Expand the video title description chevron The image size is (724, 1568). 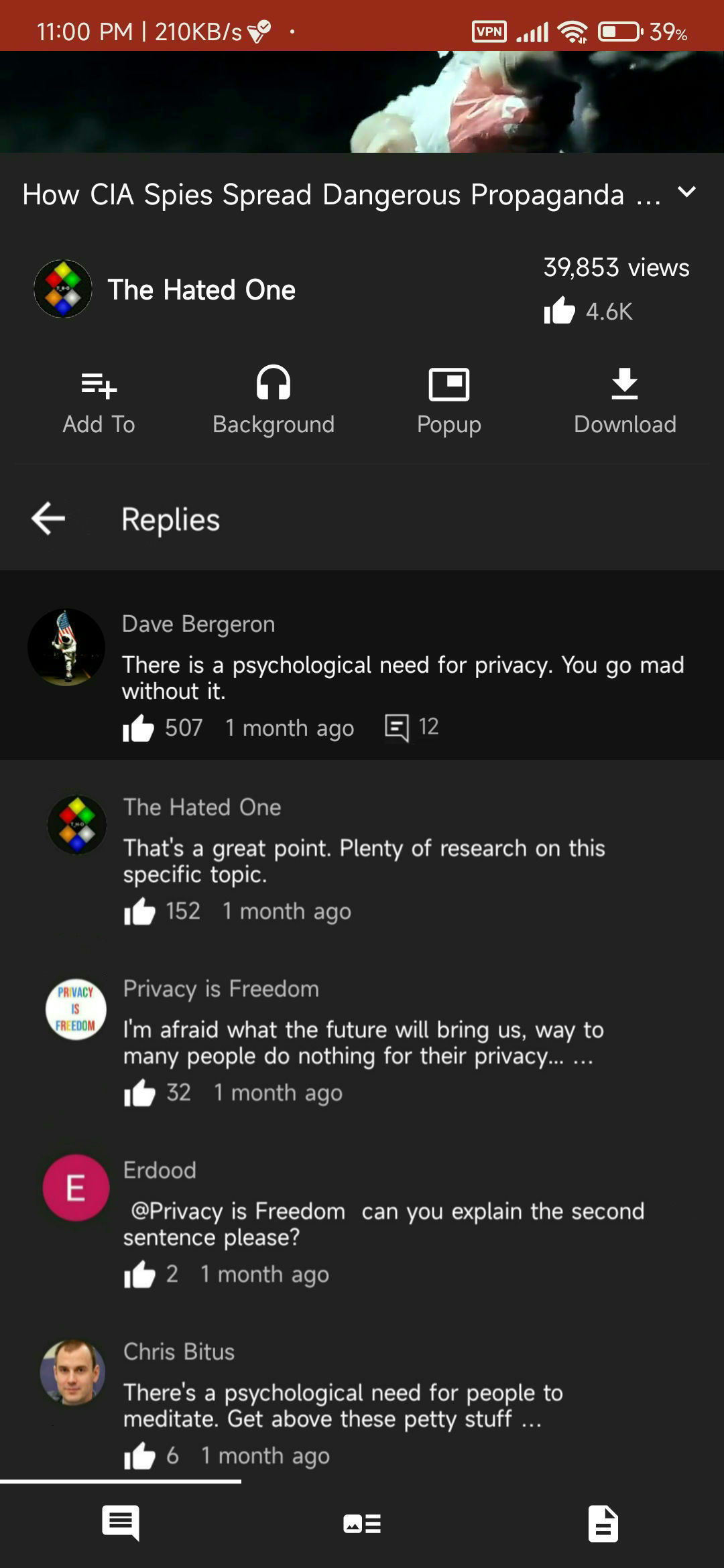[x=686, y=192]
